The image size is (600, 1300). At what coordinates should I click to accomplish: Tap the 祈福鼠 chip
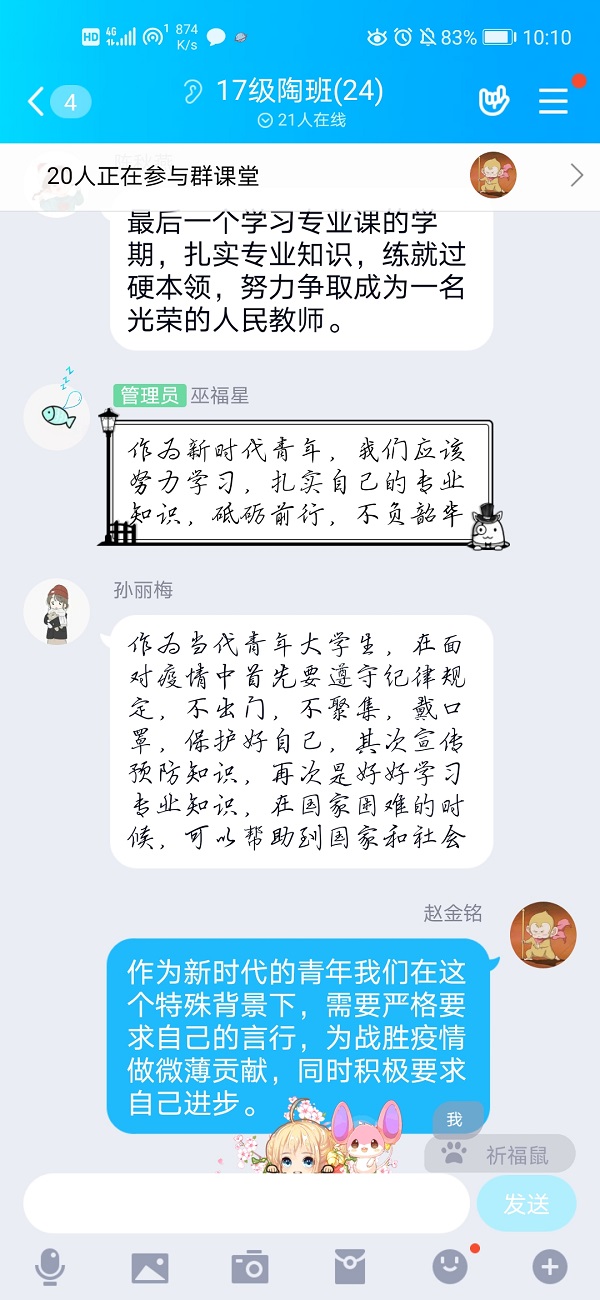[x=500, y=1155]
